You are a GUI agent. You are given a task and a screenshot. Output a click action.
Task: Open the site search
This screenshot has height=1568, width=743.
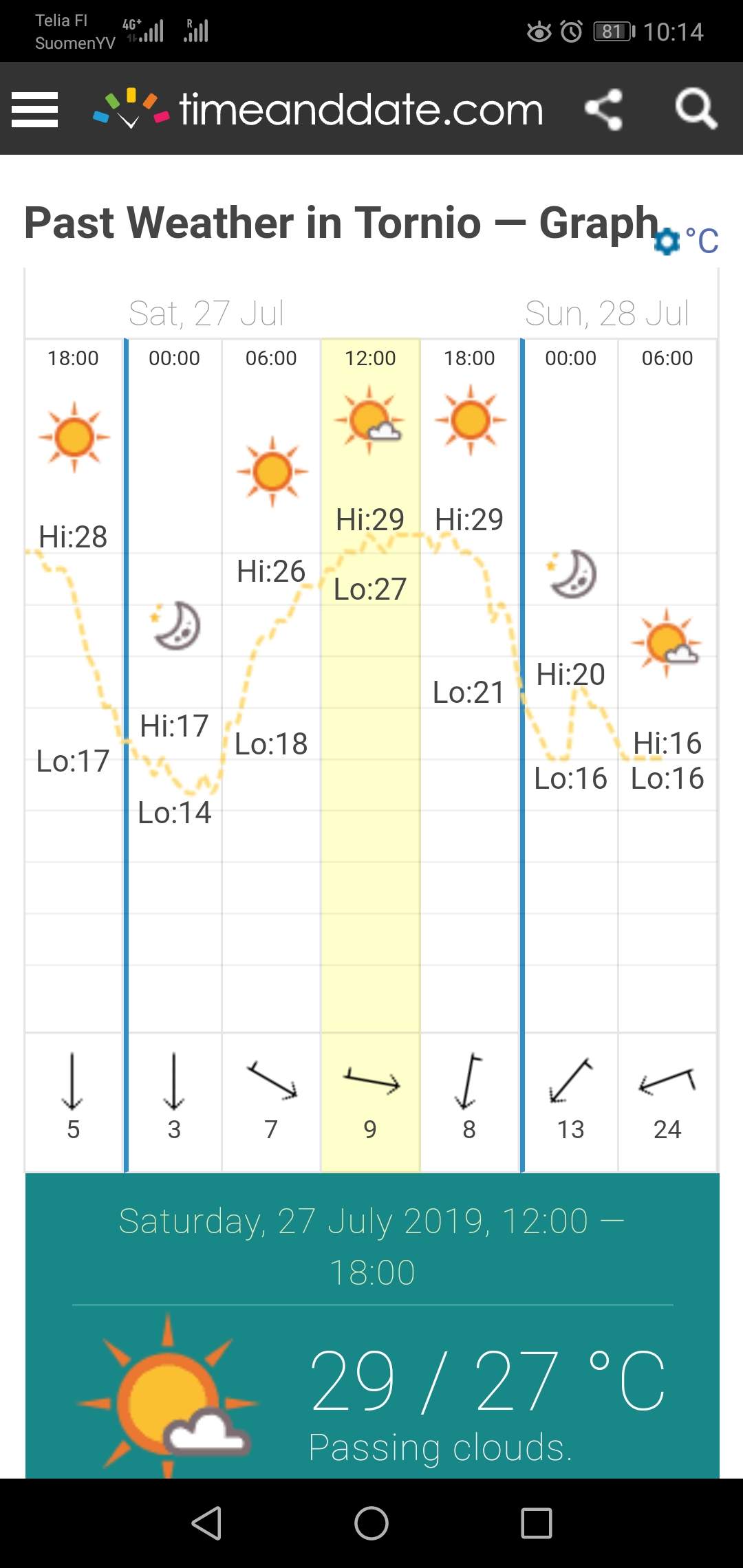pos(696,110)
